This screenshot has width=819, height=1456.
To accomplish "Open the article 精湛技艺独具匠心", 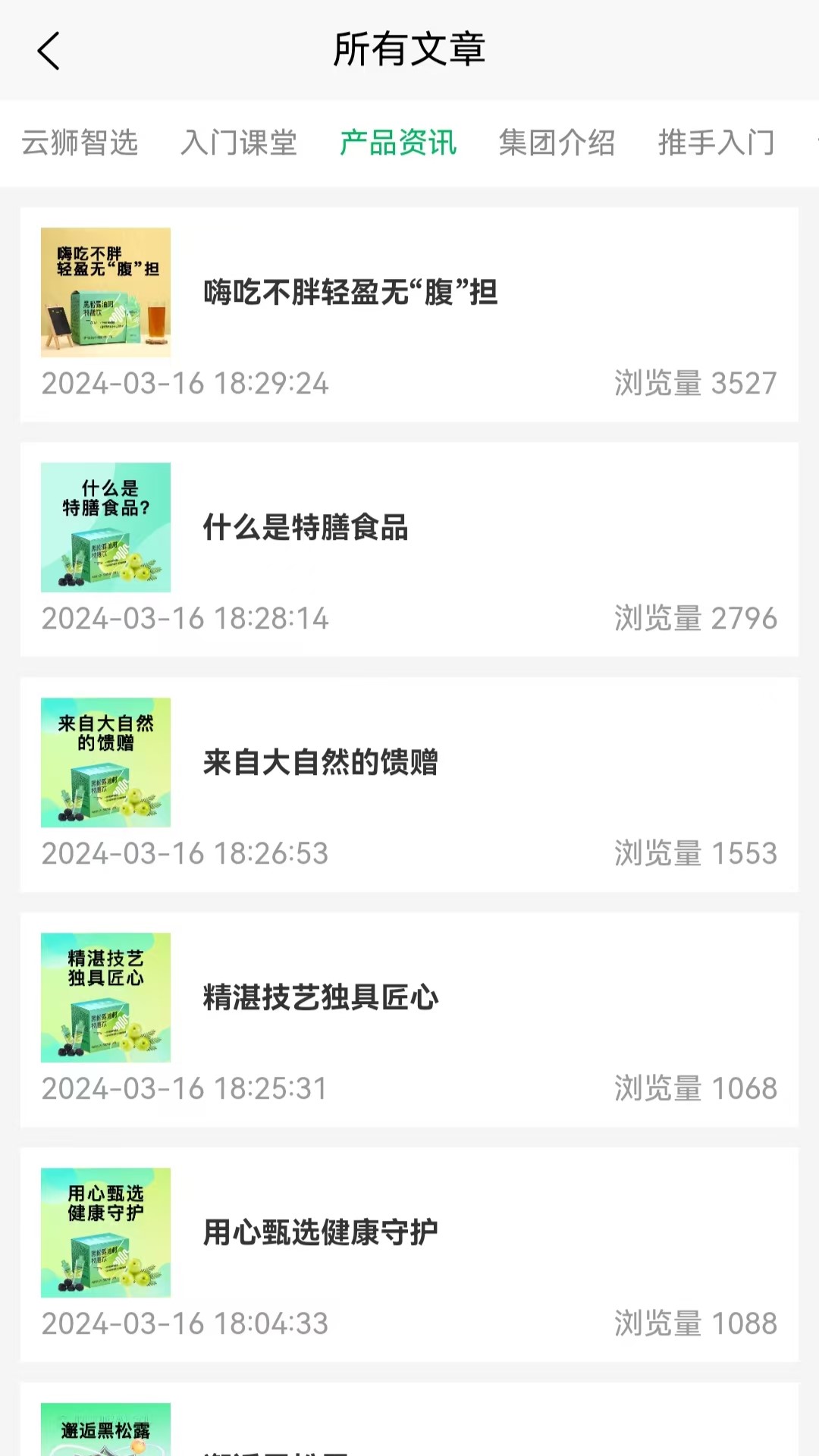I will tap(321, 999).
